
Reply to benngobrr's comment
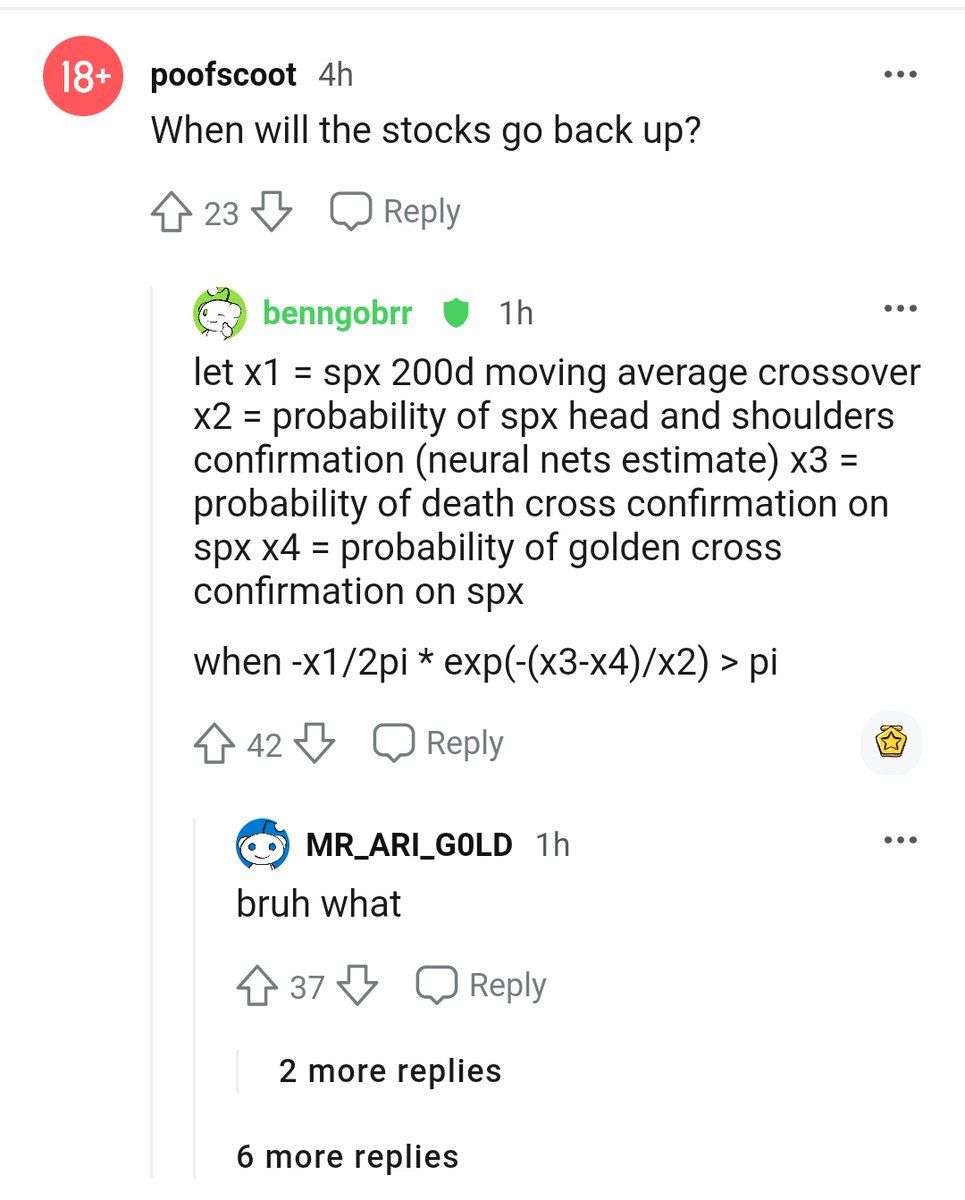click(439, 743)
